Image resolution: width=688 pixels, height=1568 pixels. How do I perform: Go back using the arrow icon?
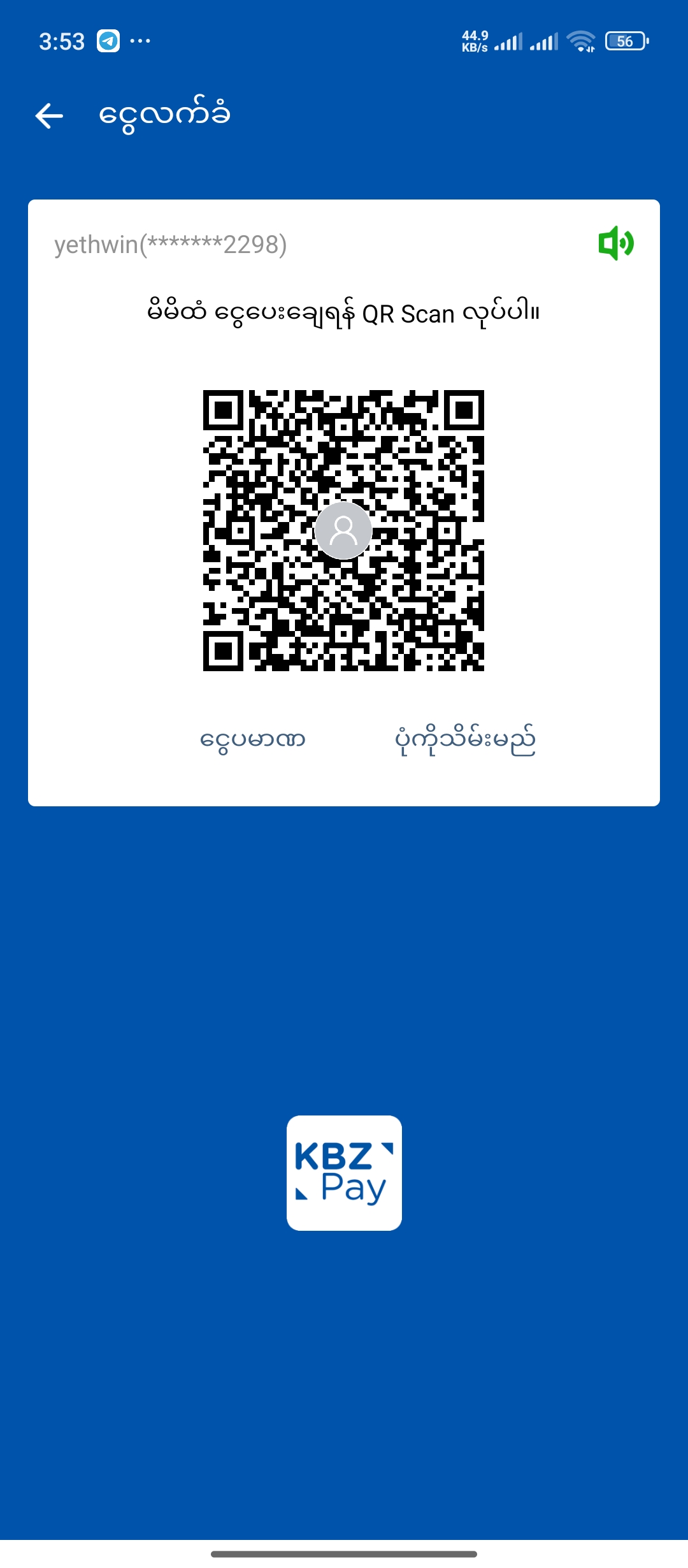pyautogui.click(x=49, y=116)
